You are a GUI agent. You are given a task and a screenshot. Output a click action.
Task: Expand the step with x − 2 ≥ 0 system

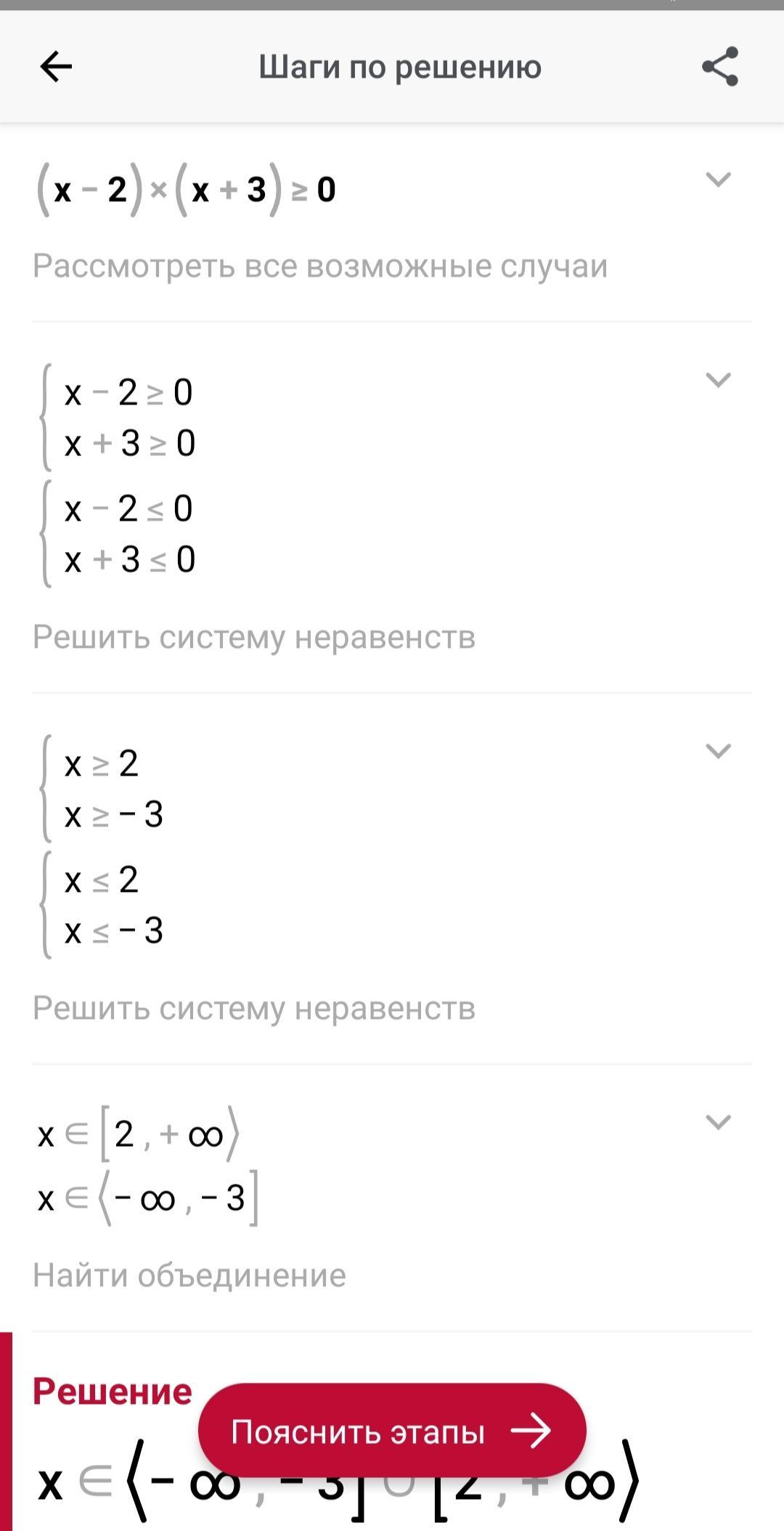(718, 380)
